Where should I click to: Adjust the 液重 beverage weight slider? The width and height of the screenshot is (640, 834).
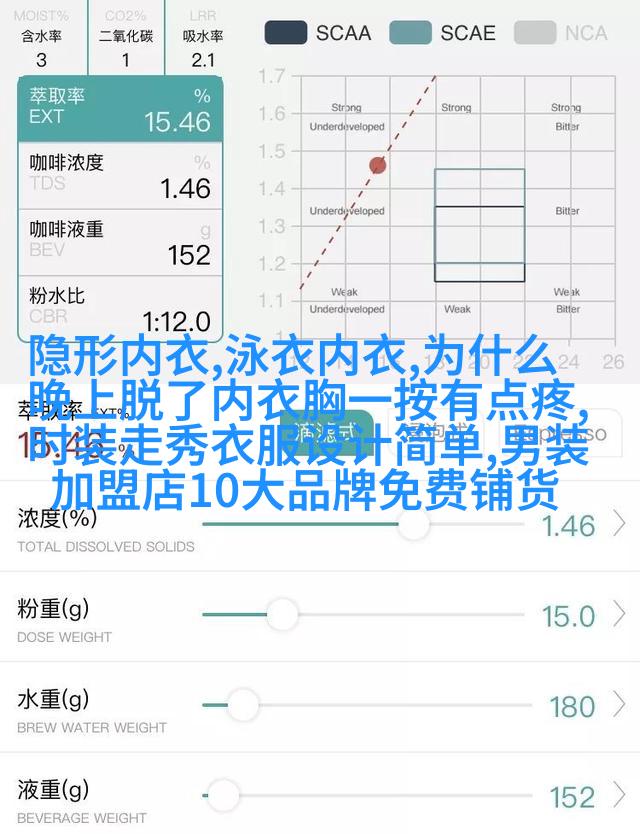(224, 796)
